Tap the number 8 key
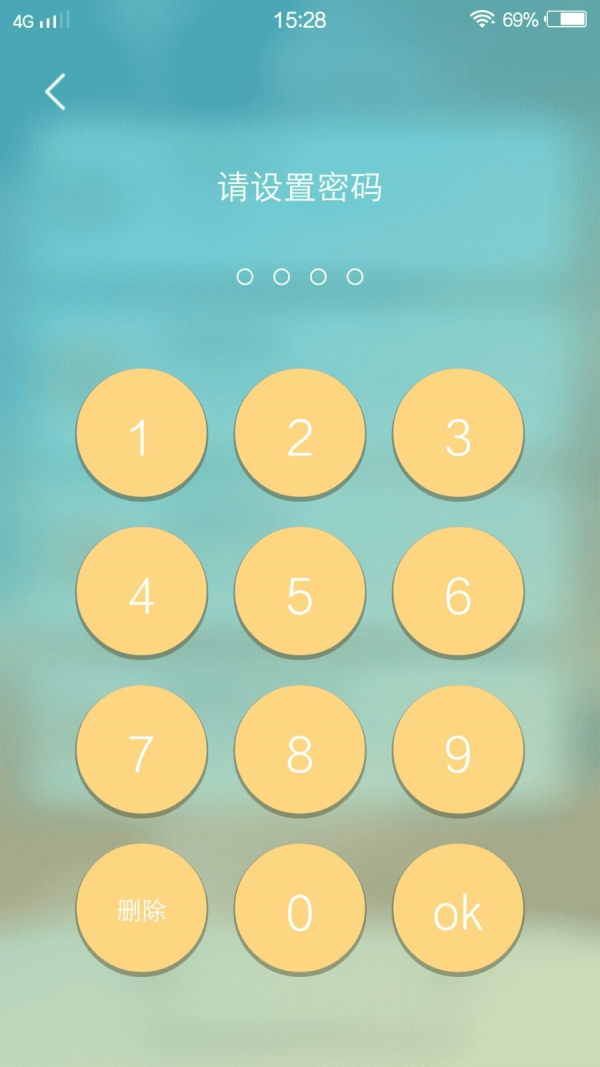 pos(300,750)
